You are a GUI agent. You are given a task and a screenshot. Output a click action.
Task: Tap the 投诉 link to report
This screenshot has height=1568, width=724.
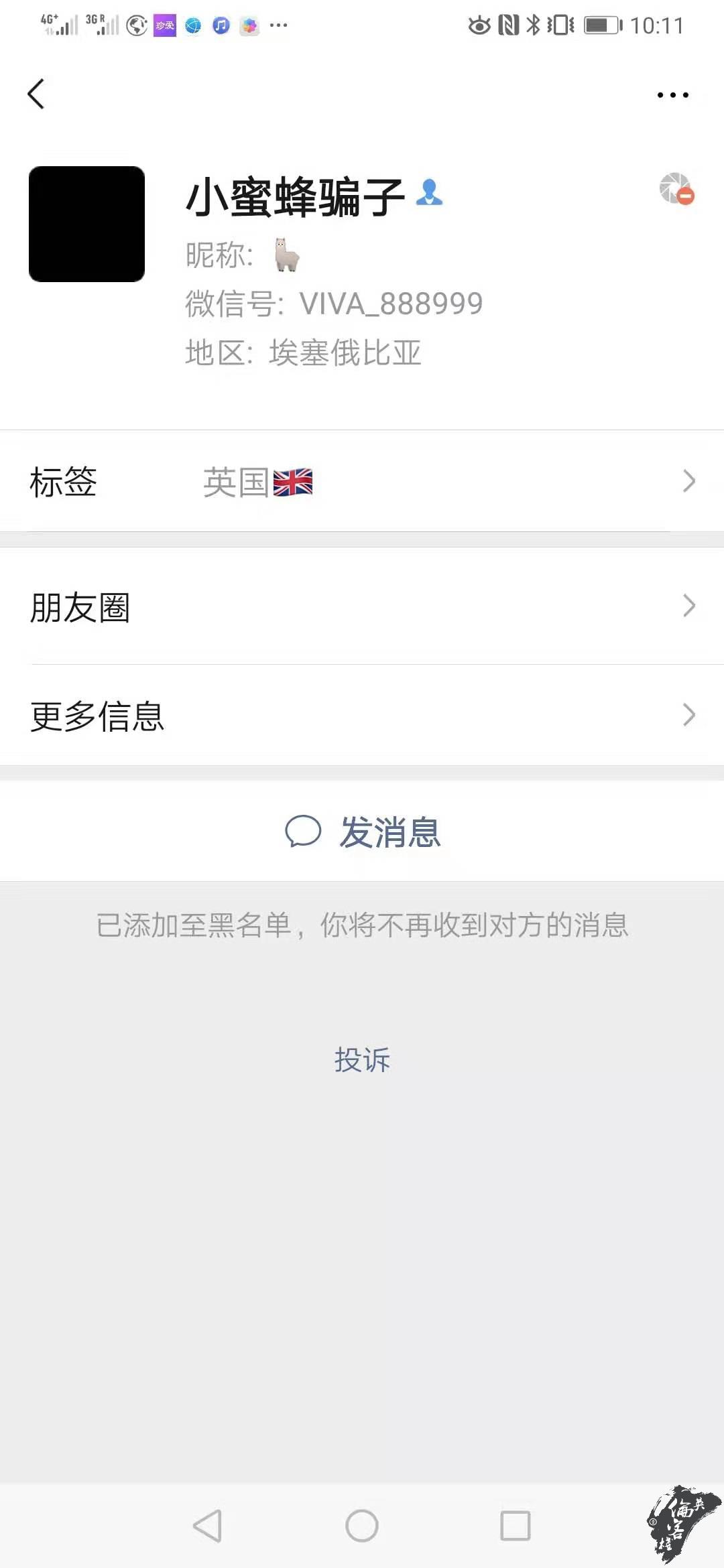[362, 1059]
